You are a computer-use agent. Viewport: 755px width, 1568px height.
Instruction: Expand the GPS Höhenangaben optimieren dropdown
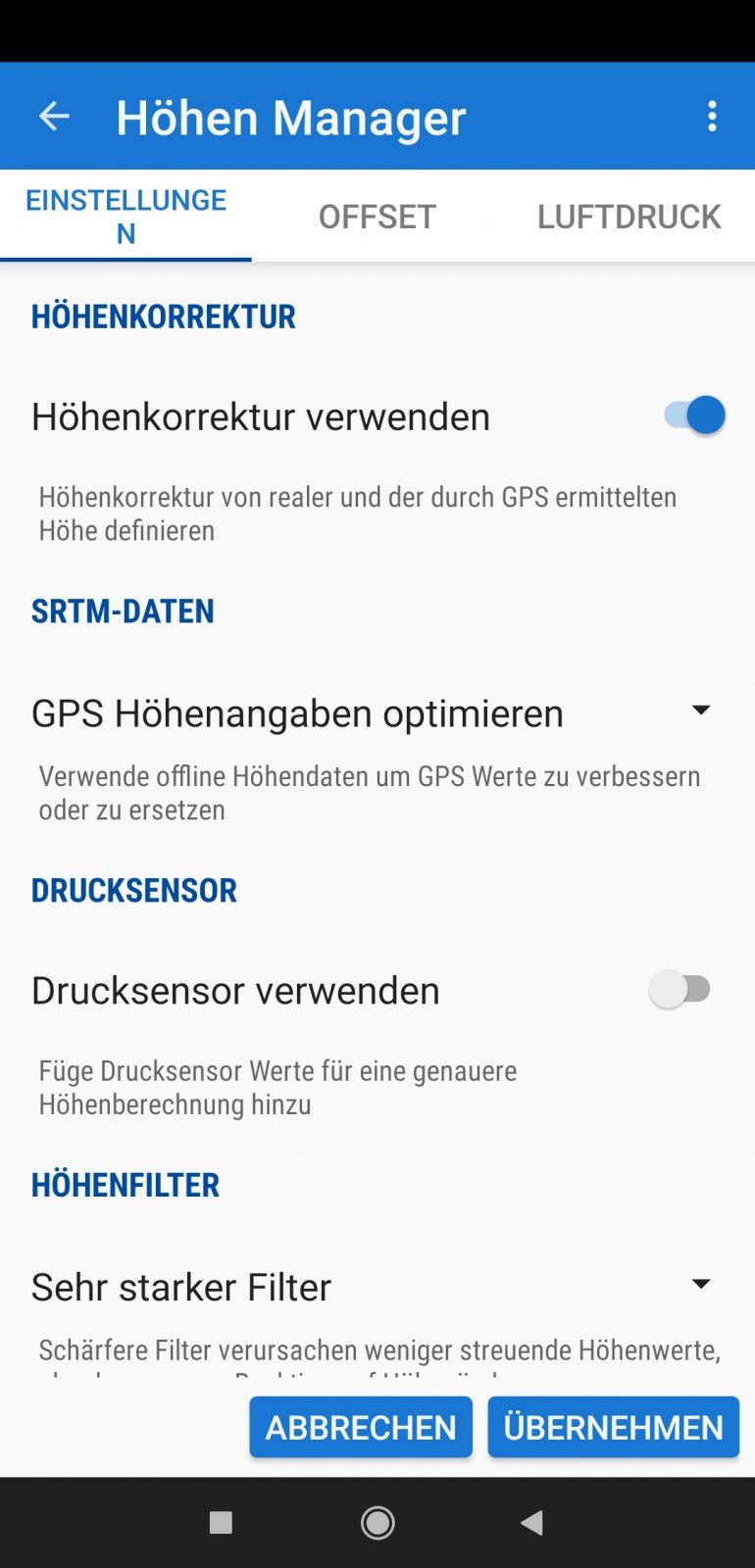(700, 710)
